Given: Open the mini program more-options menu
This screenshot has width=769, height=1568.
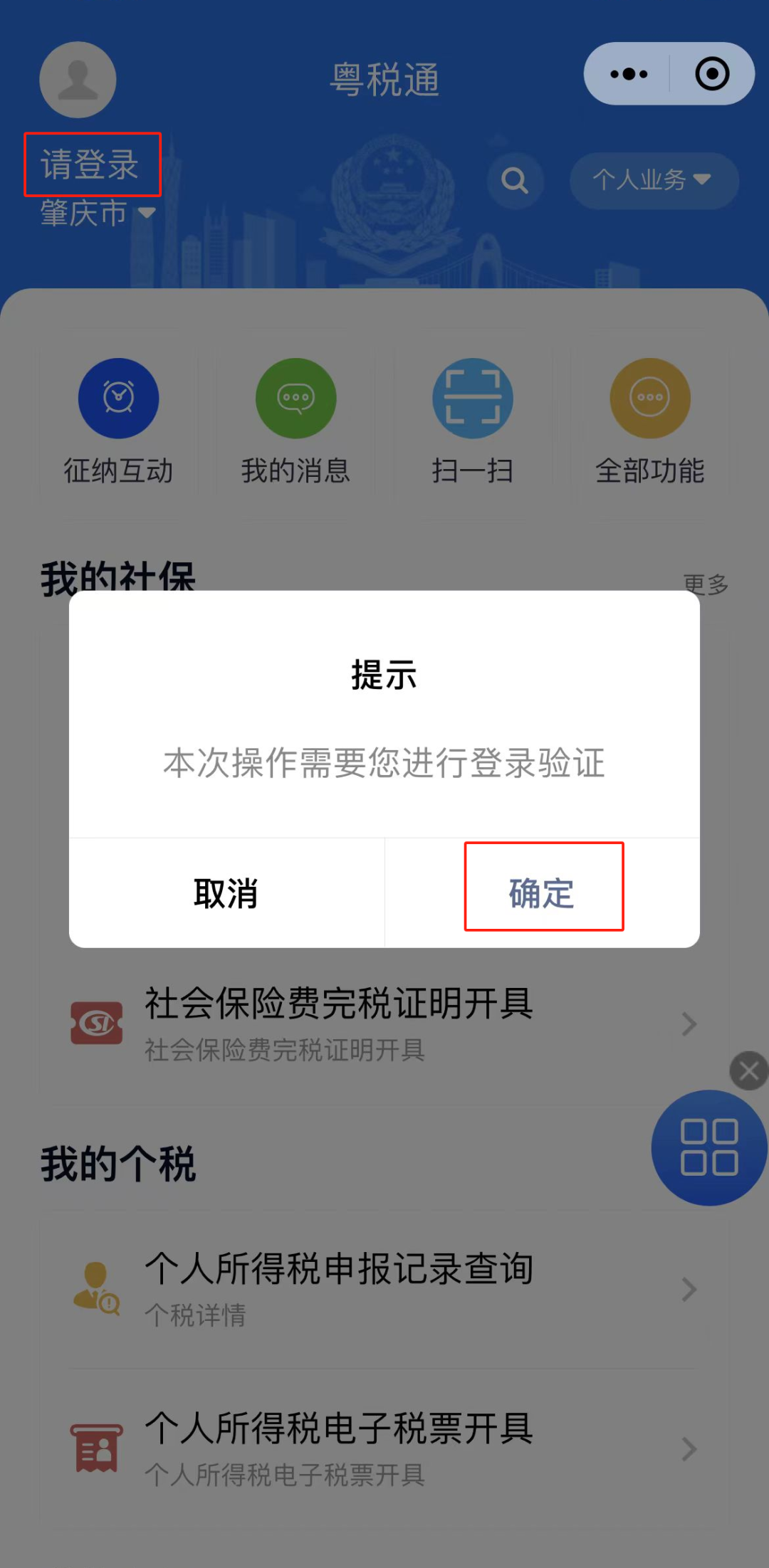Looking at the screenshot, I should coord(629,74).
